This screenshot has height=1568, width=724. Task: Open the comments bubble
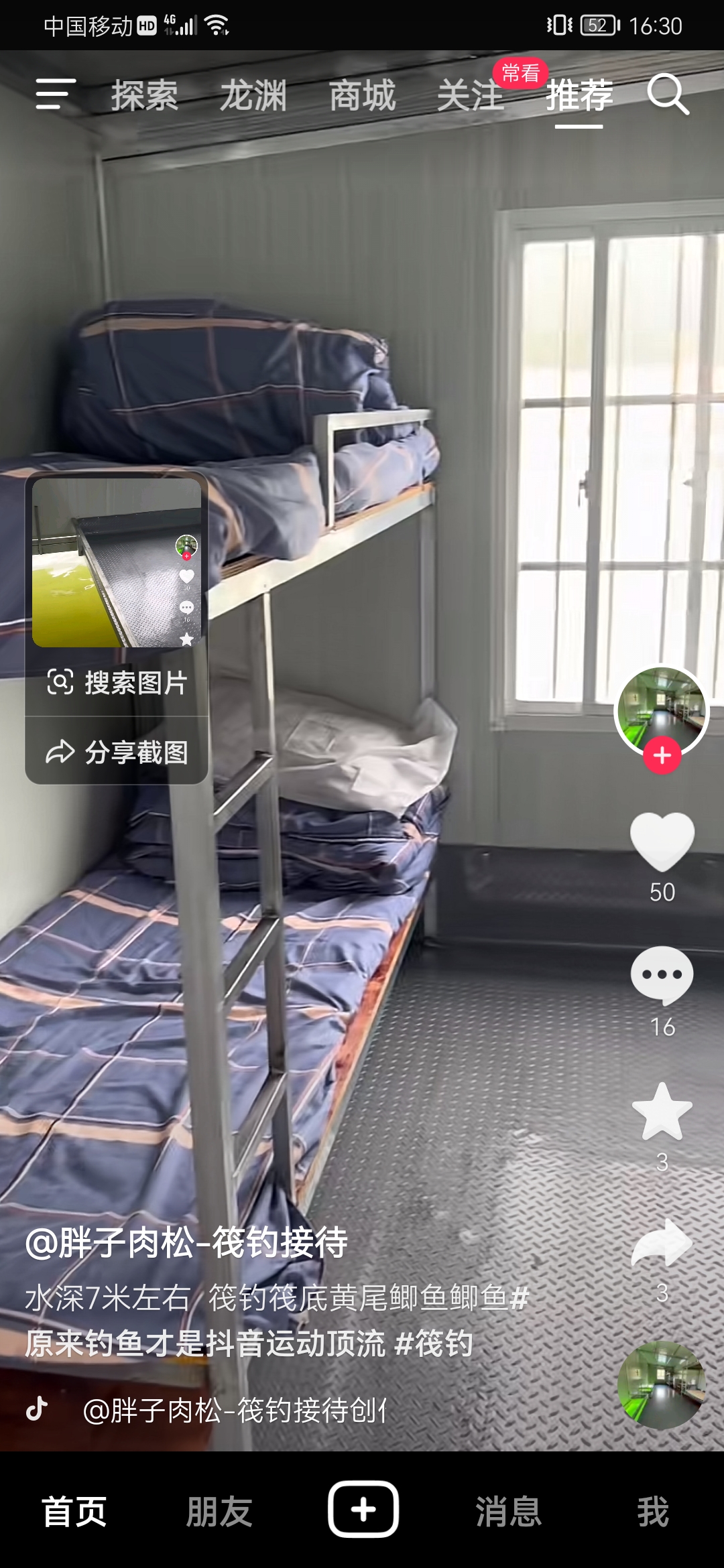662,975
